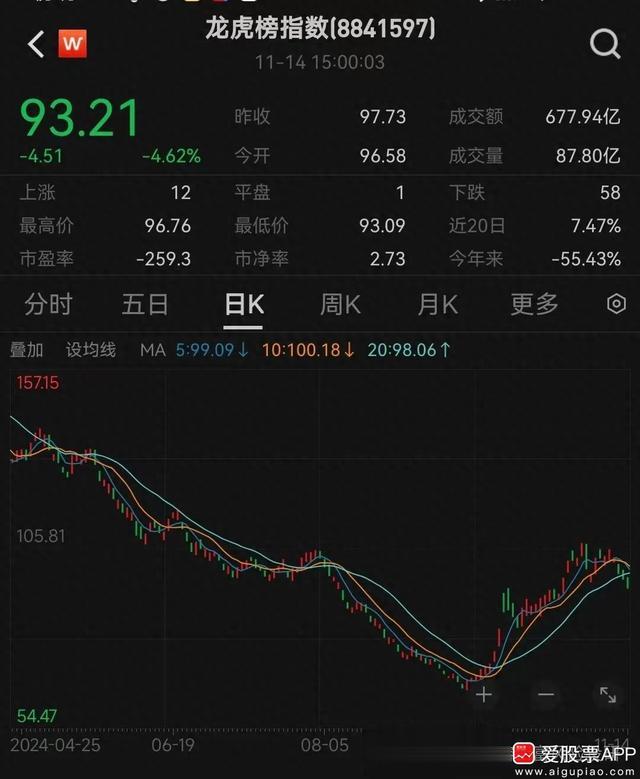Image resolution: width=640 pixels, height=779 pixels.
Task: Zoom in the K-line chart with plus
Action: point(483,695)
